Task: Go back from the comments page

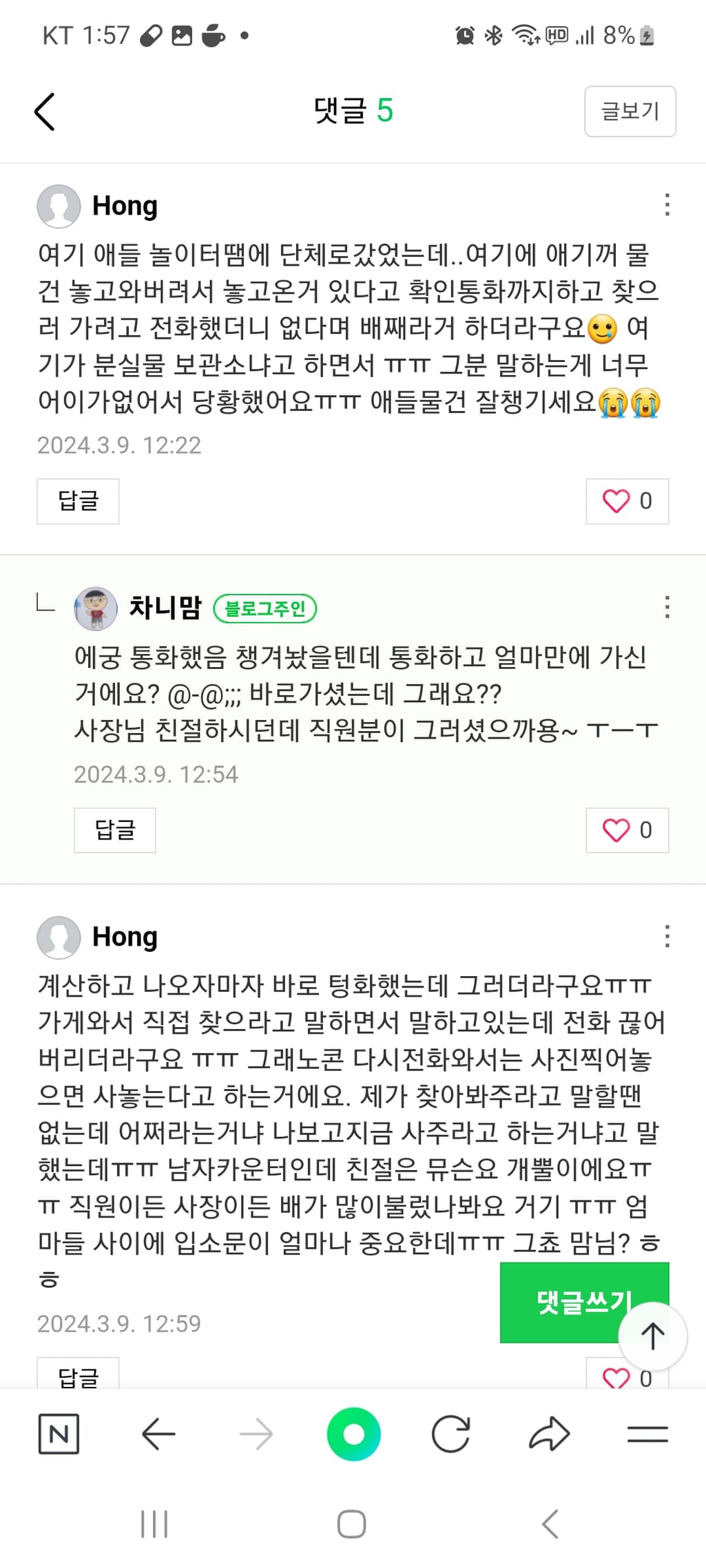Action: pyautogui.click(x=45, y=112)
